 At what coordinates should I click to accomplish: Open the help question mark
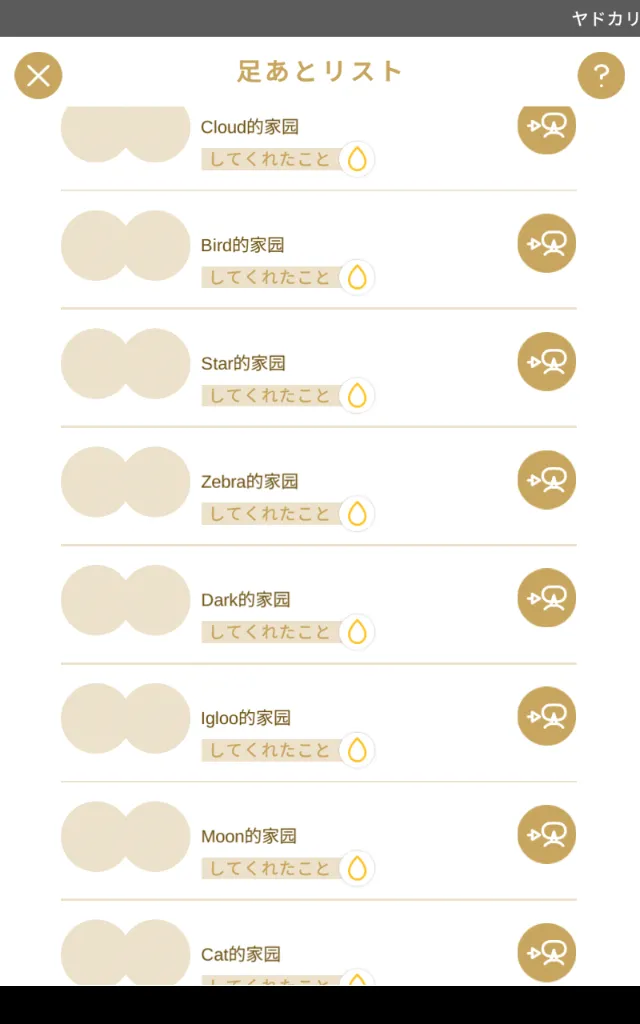pos(601,76)
